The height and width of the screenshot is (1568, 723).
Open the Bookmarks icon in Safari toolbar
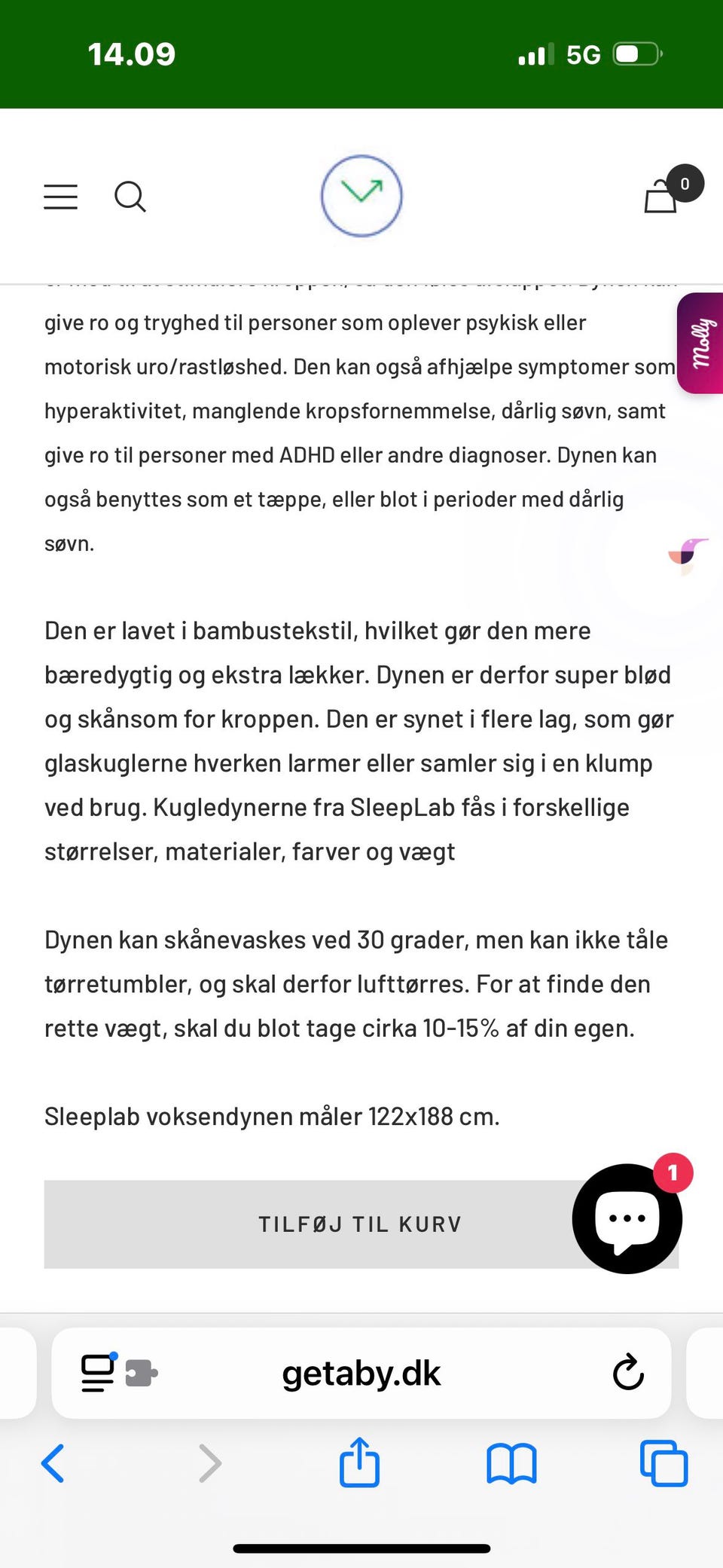pos(511,1463)
